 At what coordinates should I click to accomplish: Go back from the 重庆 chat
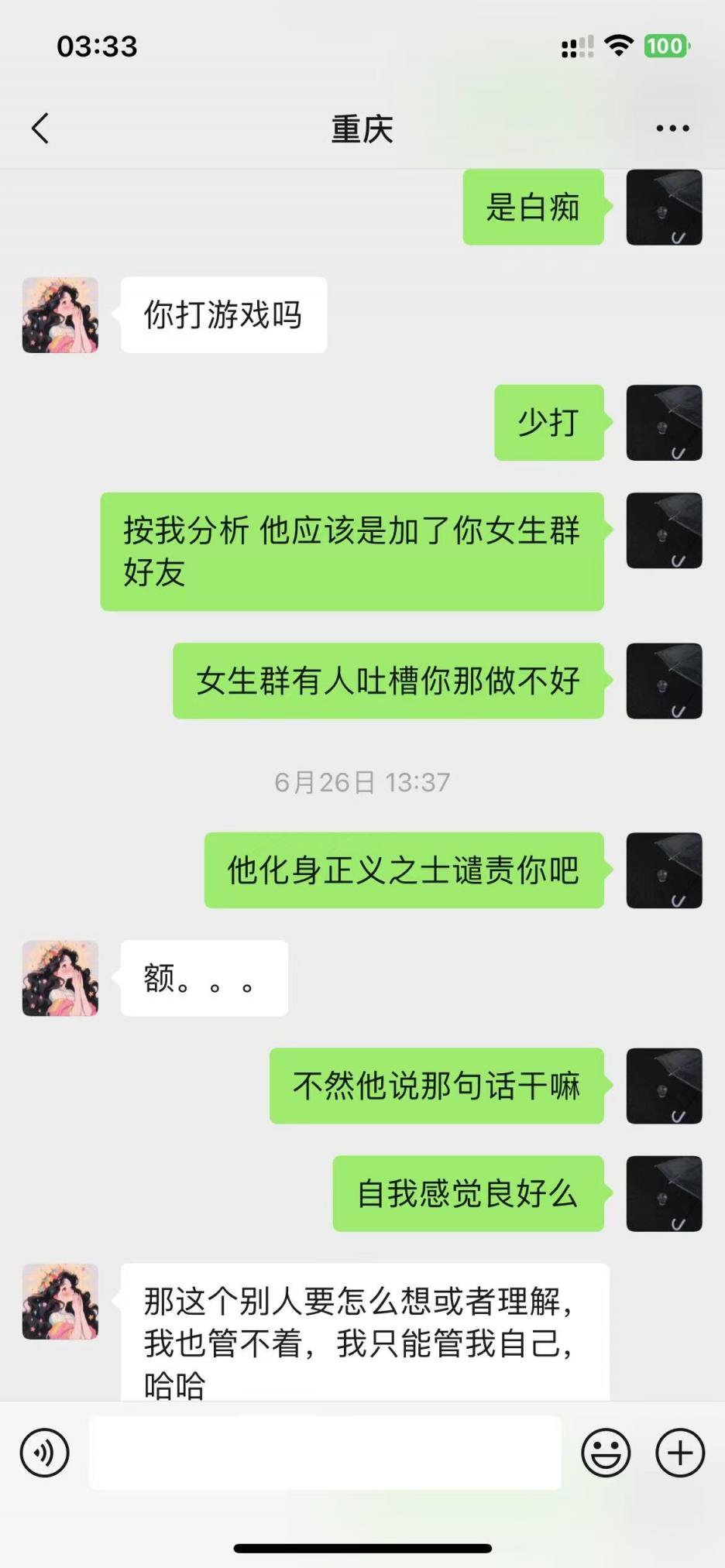pos(41,128)
